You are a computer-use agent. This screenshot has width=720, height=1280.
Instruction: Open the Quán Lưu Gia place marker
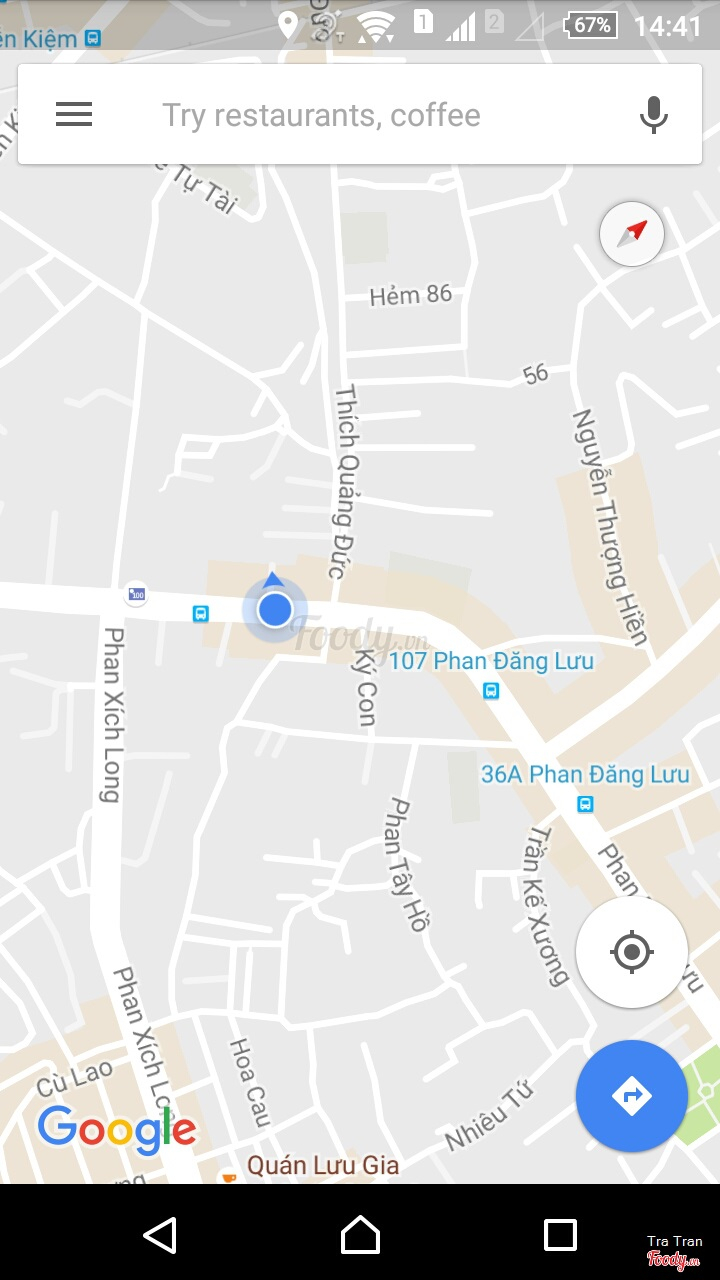point(229,1176)
